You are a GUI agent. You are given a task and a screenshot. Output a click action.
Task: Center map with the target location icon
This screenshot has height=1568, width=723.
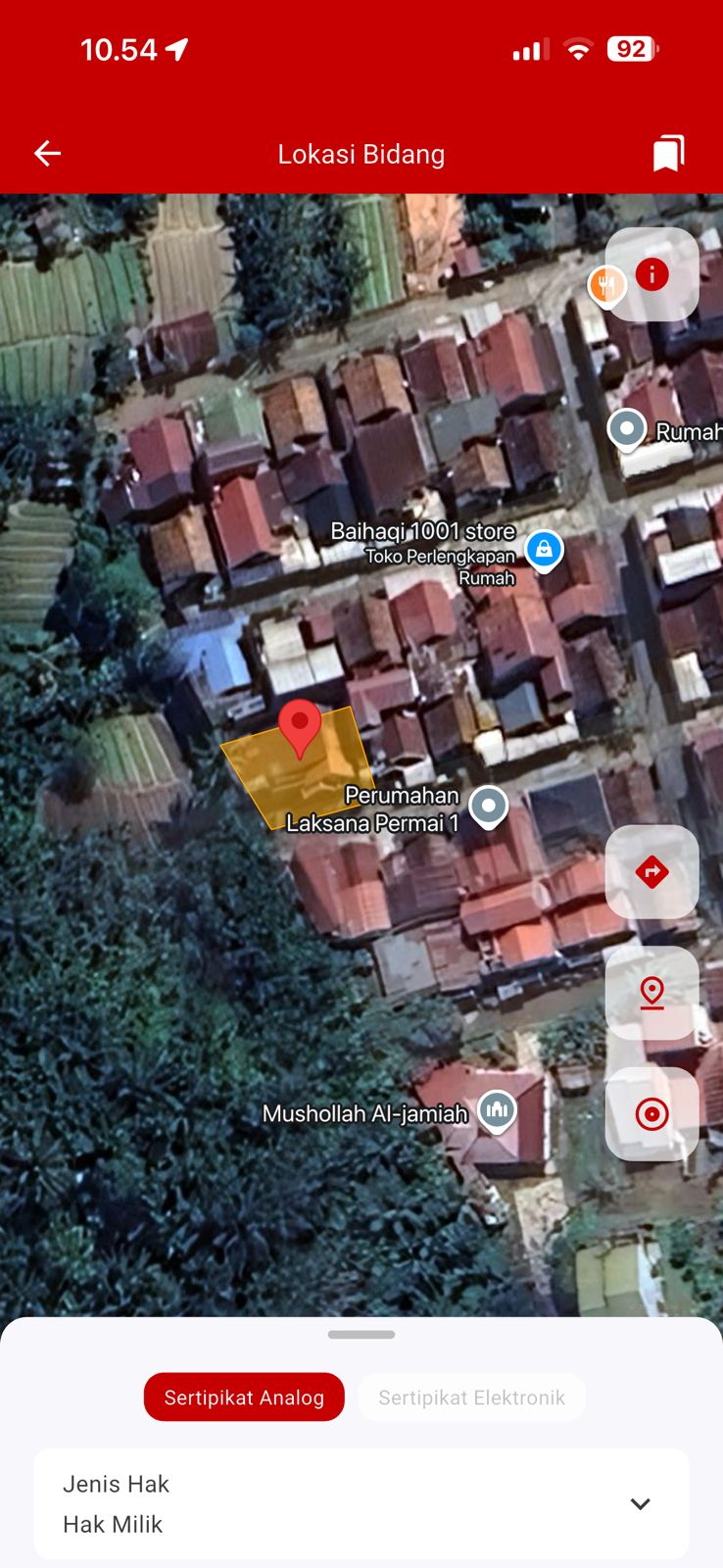click(x=651, y=1113)
